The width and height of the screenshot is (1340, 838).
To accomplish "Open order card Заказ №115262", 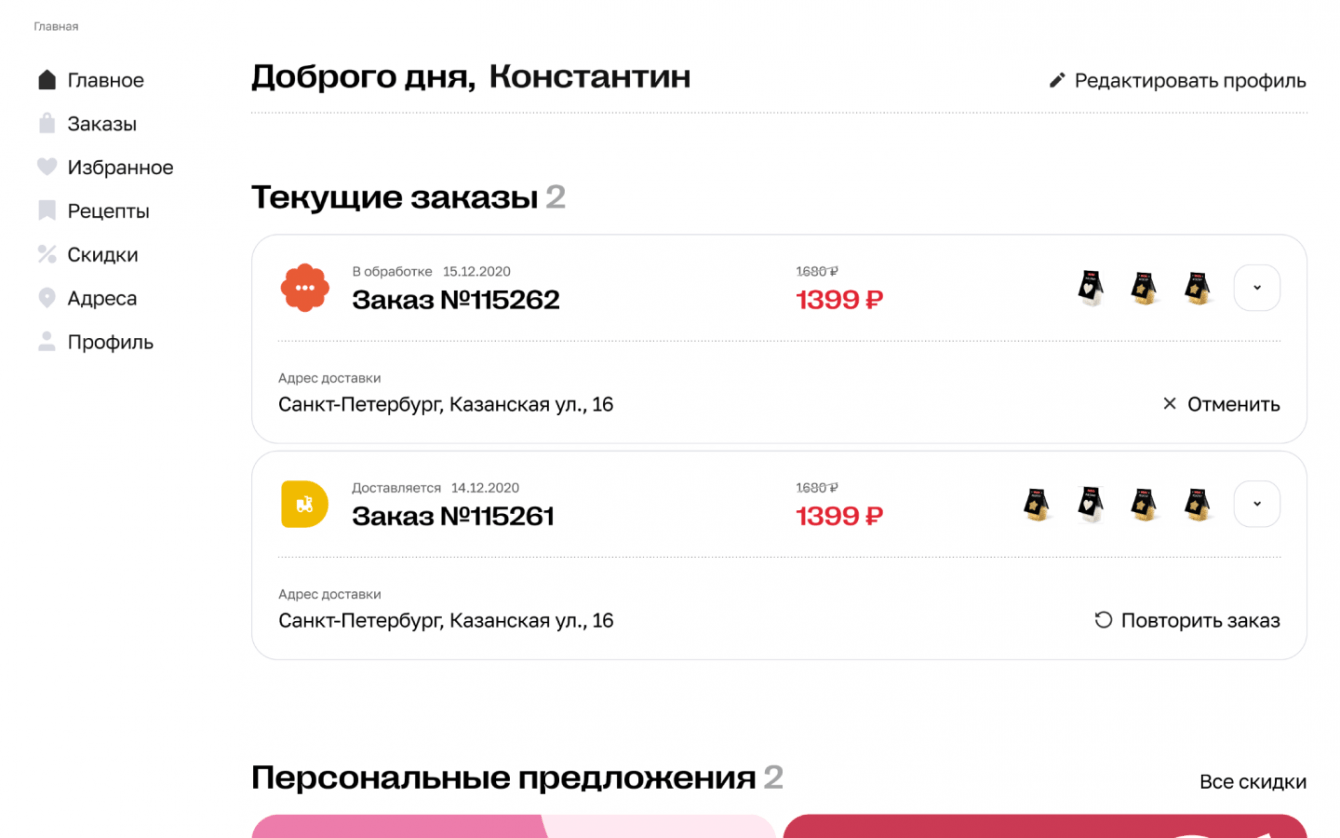I will coord(455,299).
